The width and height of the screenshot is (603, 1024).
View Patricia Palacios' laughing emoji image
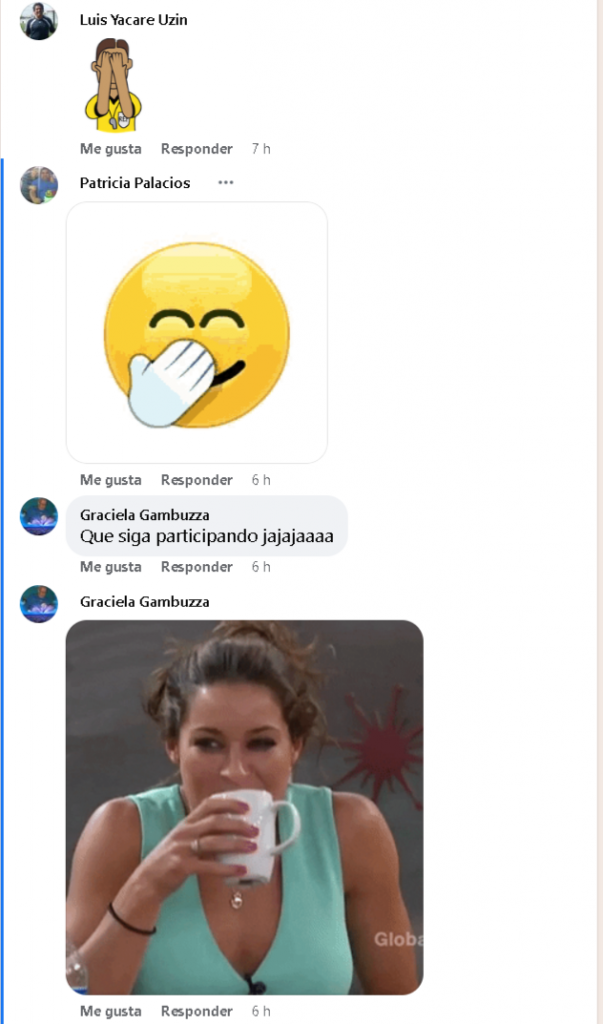197,333
